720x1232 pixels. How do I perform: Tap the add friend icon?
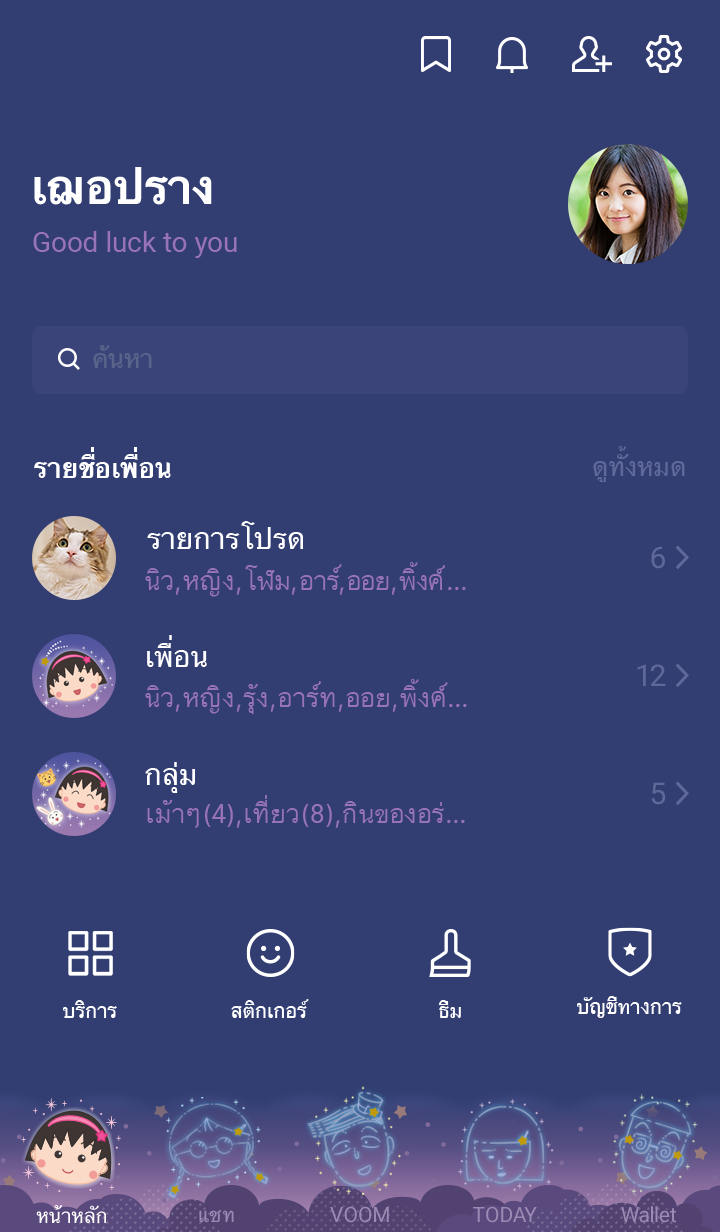pyautogui.click(x=590, y=54)
